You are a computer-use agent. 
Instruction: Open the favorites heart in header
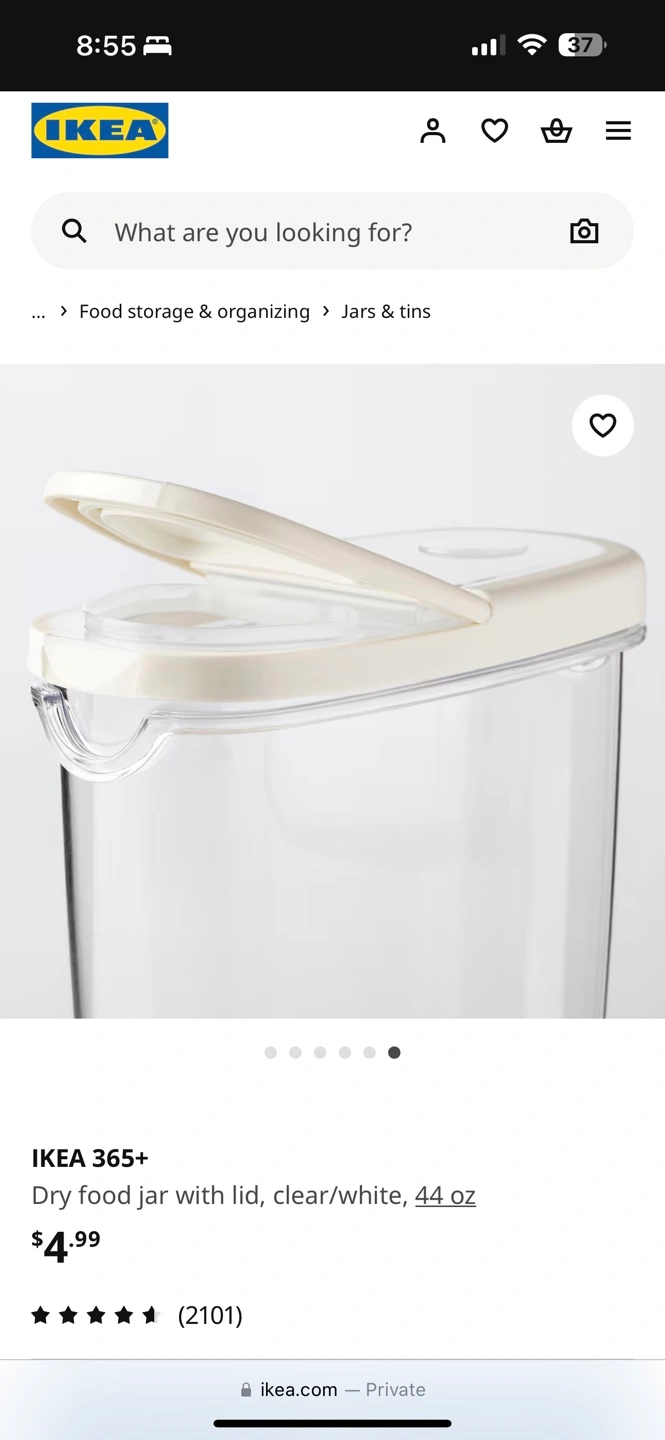point(494,131)
